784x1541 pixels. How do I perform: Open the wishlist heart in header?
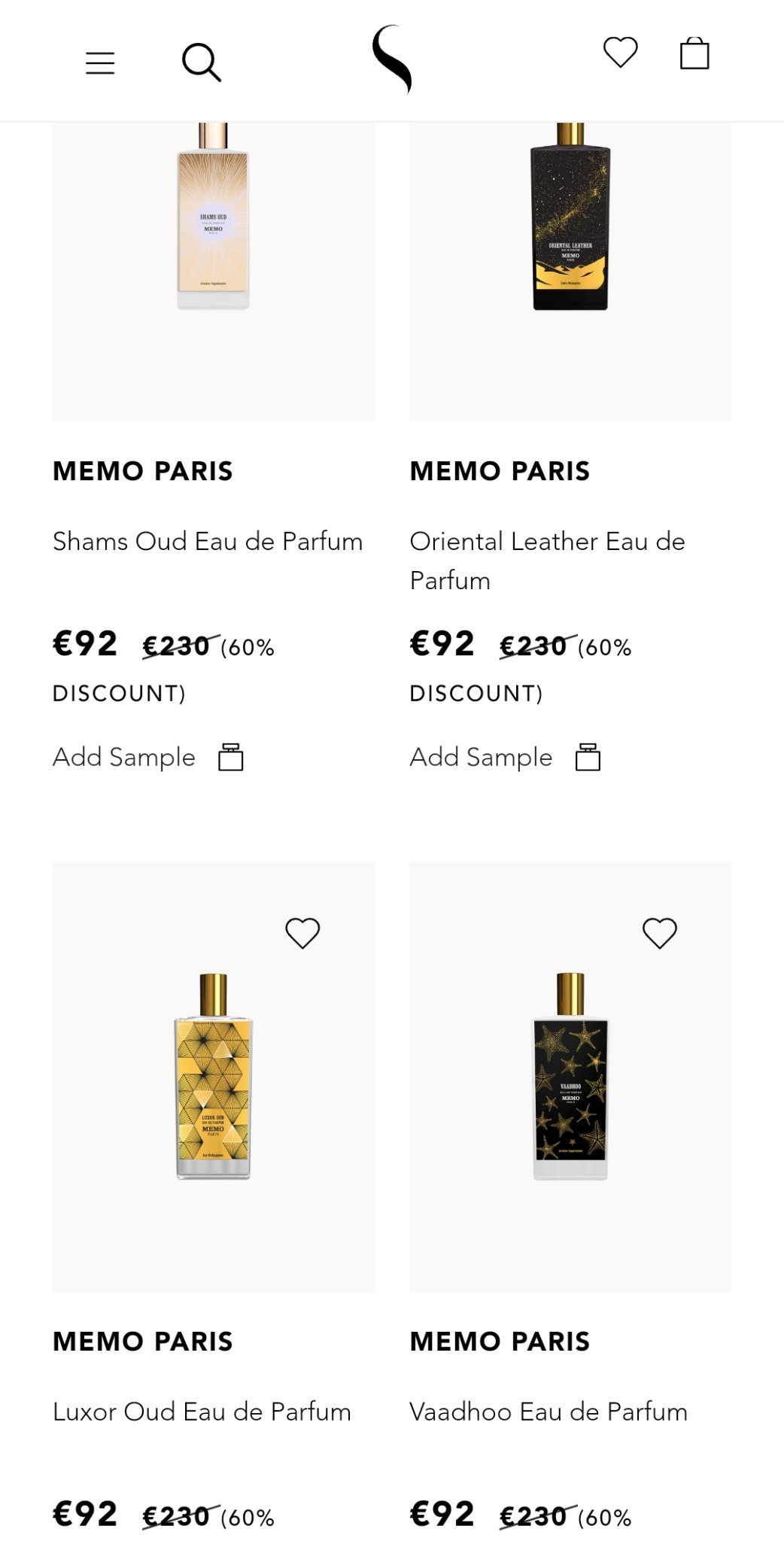tap(620, 53)
